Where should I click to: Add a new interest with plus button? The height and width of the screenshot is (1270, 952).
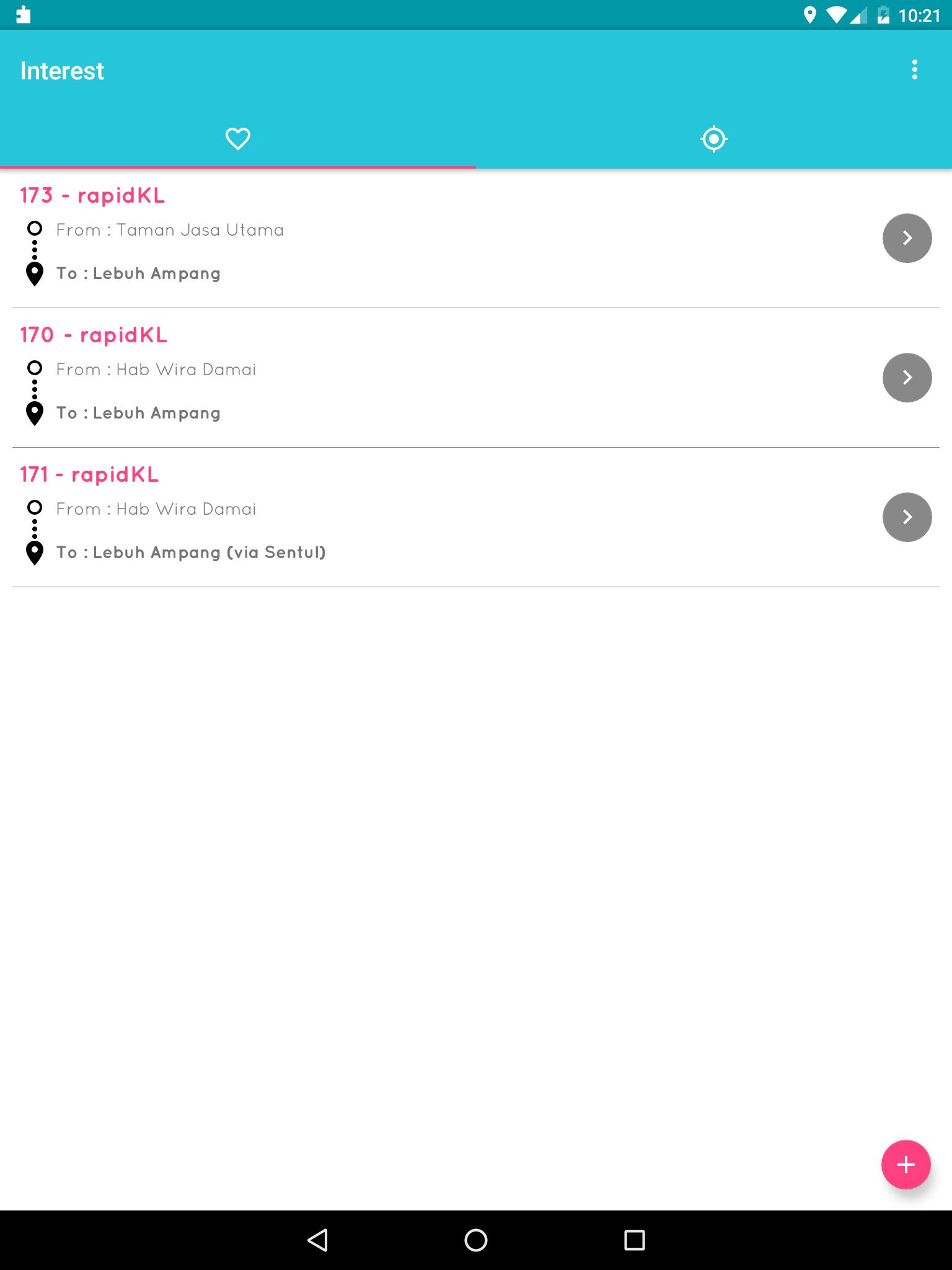coord(906,1165)
